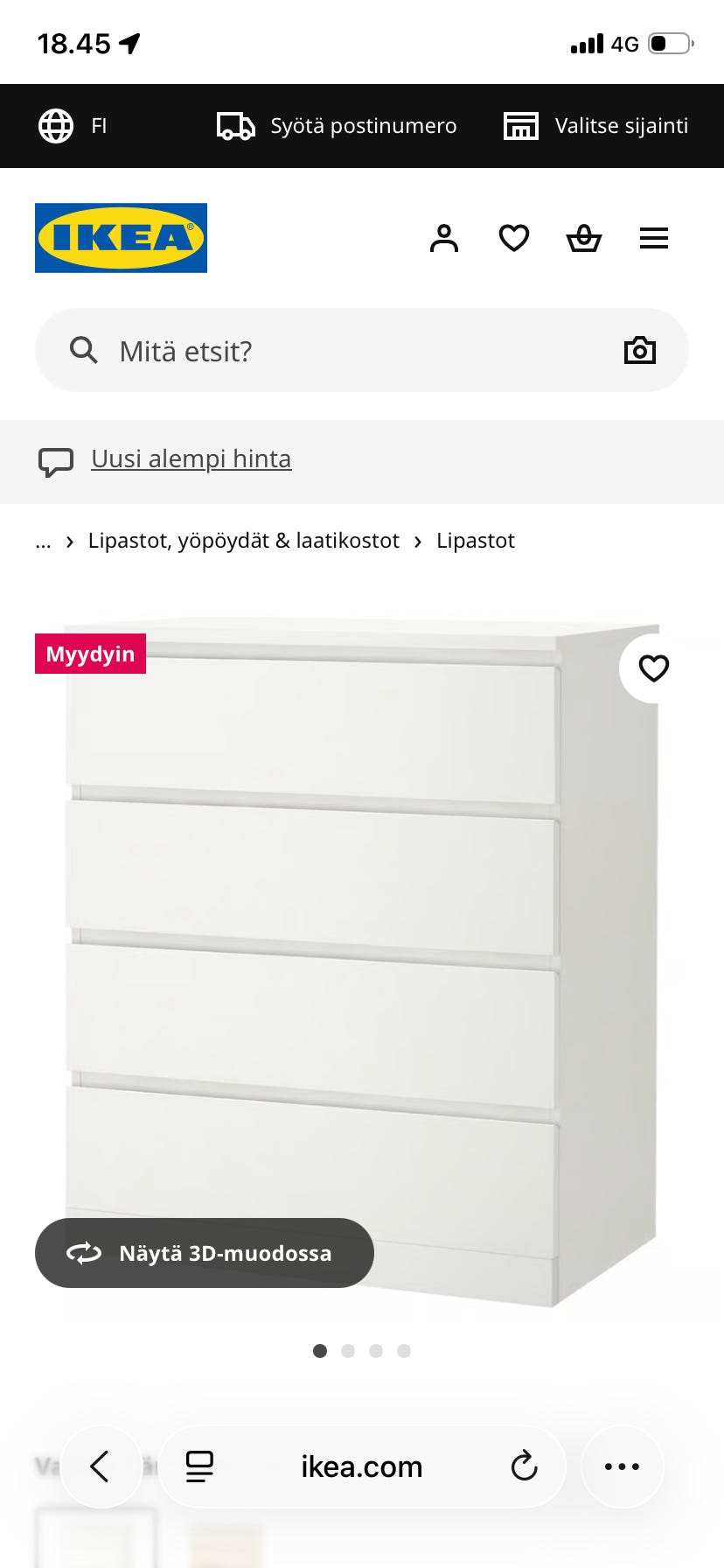Open browser tab overview
The height and width of the screenshot is (1568, 724).
tap(200, 1466)
